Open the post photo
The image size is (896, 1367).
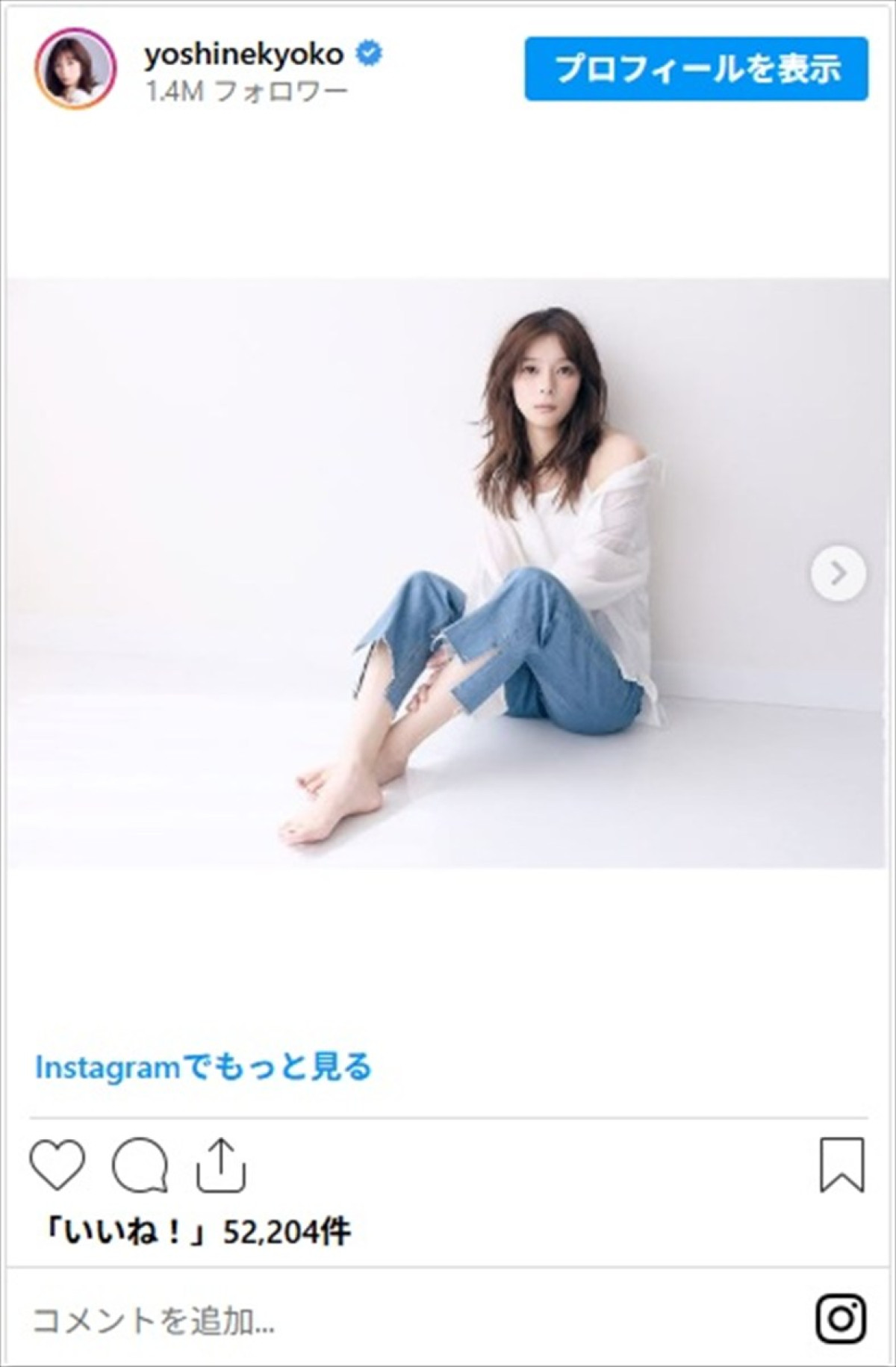448,573
